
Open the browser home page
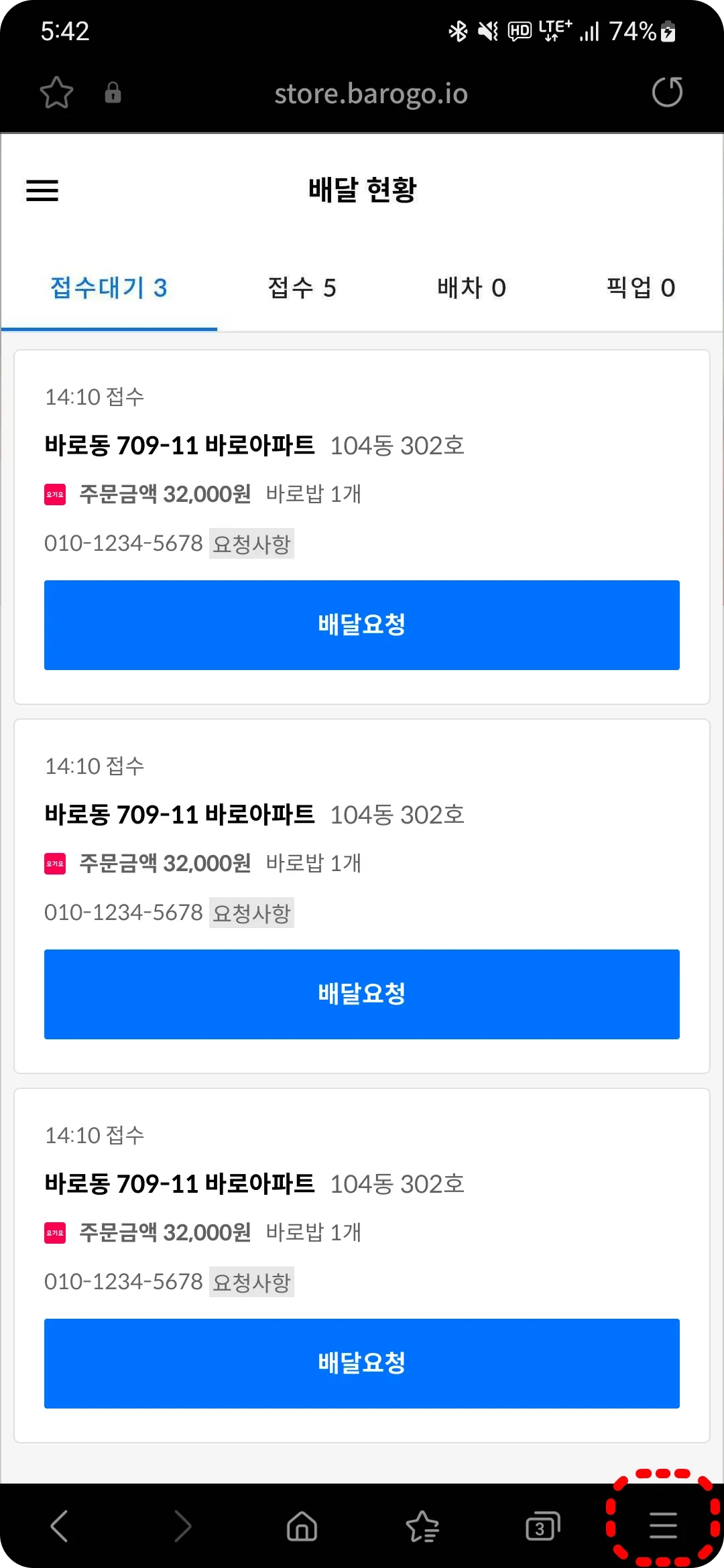pos(302,1526)
